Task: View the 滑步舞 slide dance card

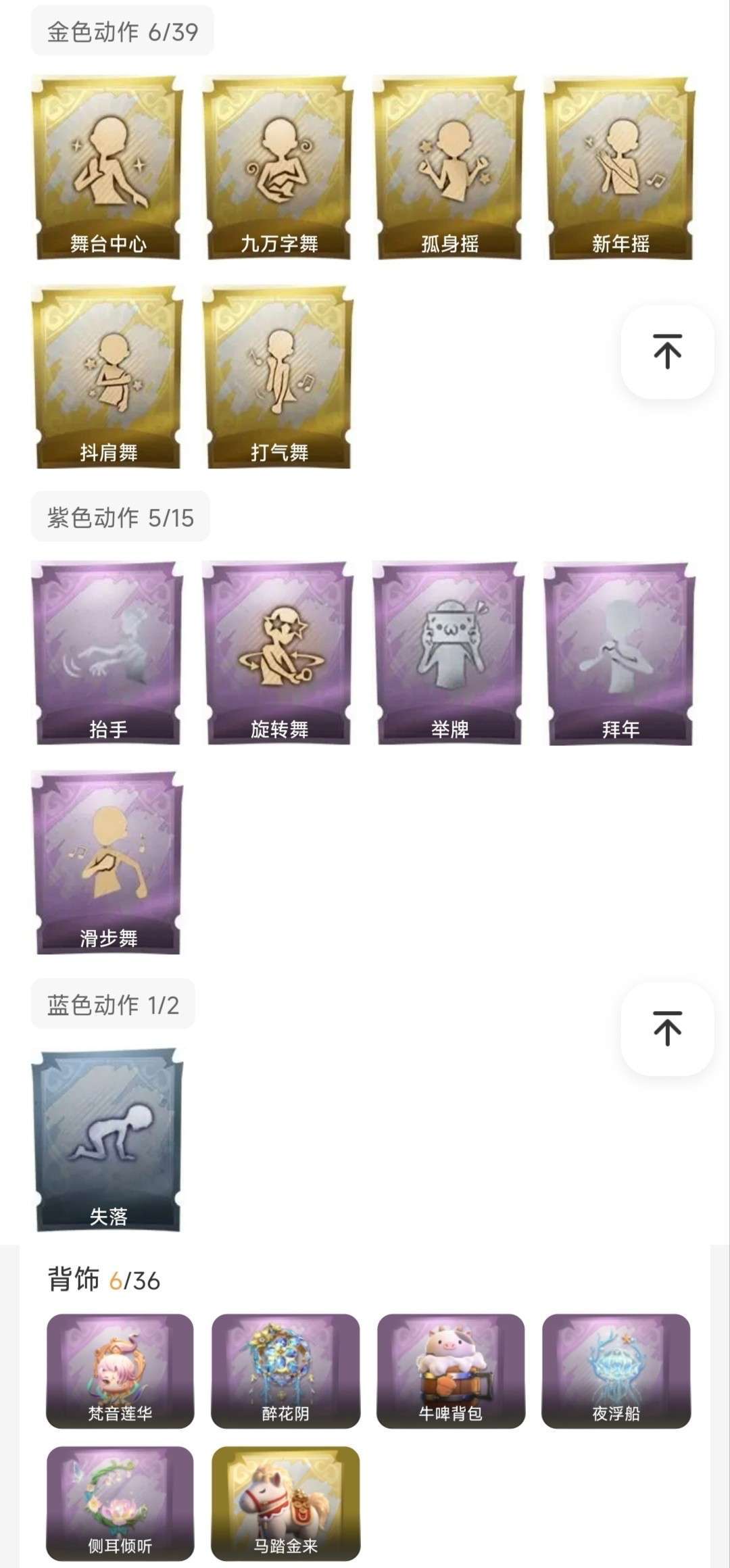Action: pyautogui.click(x=108, y=862)
